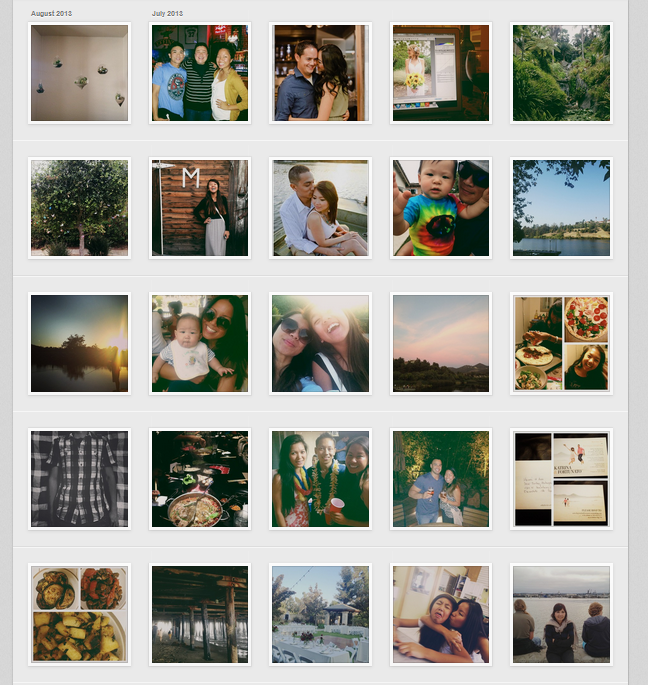View the photo with wooden wall letter M
Viewport: 648px width, 685px height.
[x=200, y=208]
